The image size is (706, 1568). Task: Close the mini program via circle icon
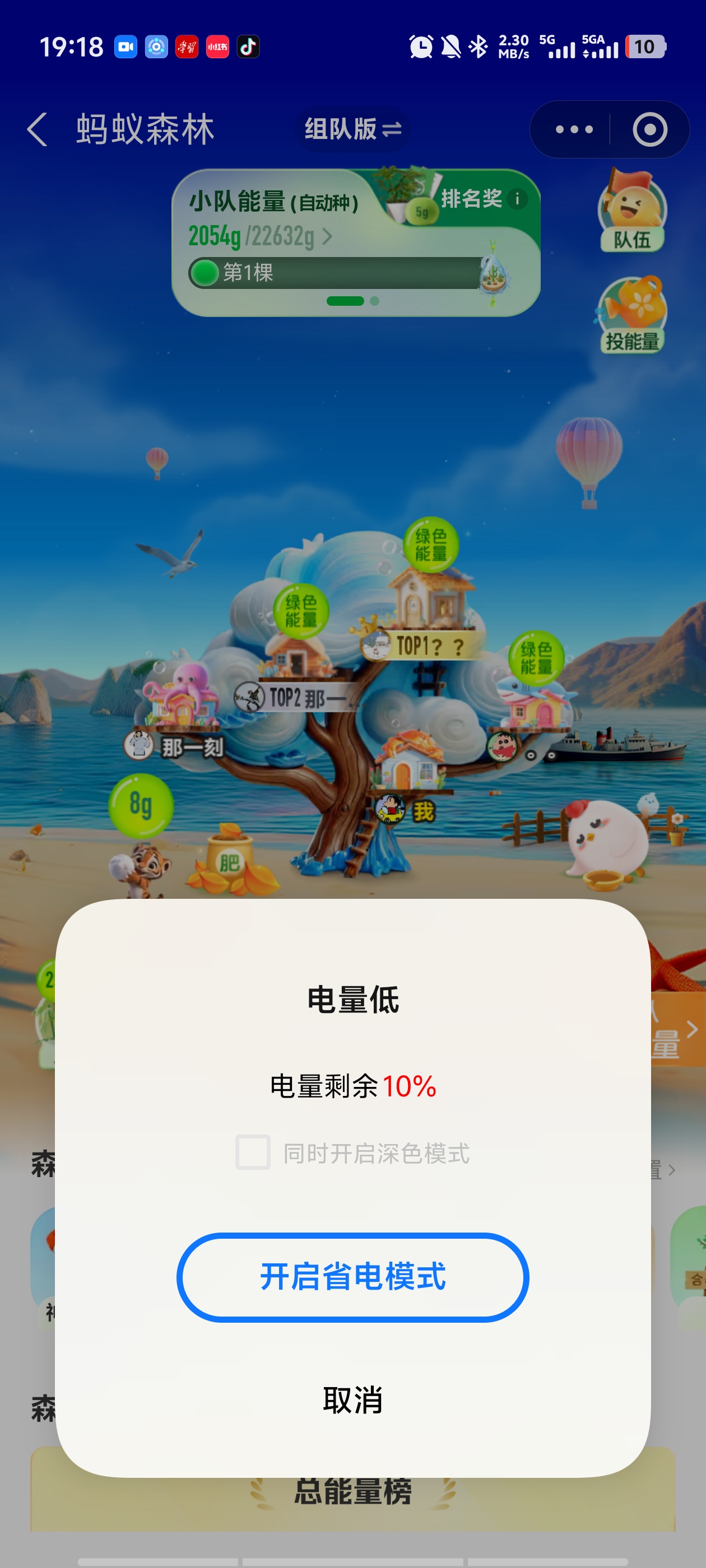(x=649, y=129)
